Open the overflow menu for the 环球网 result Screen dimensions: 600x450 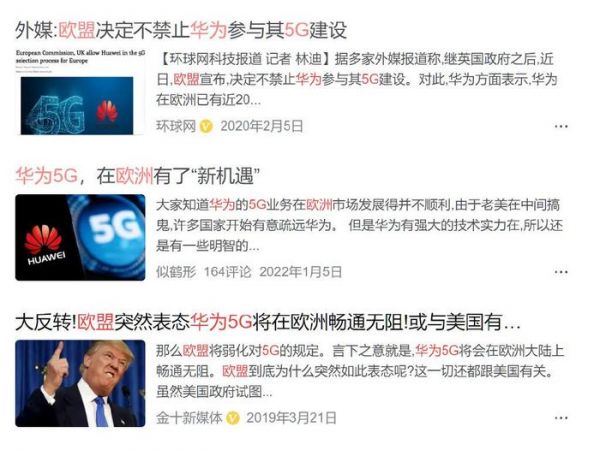pos(561,127)
